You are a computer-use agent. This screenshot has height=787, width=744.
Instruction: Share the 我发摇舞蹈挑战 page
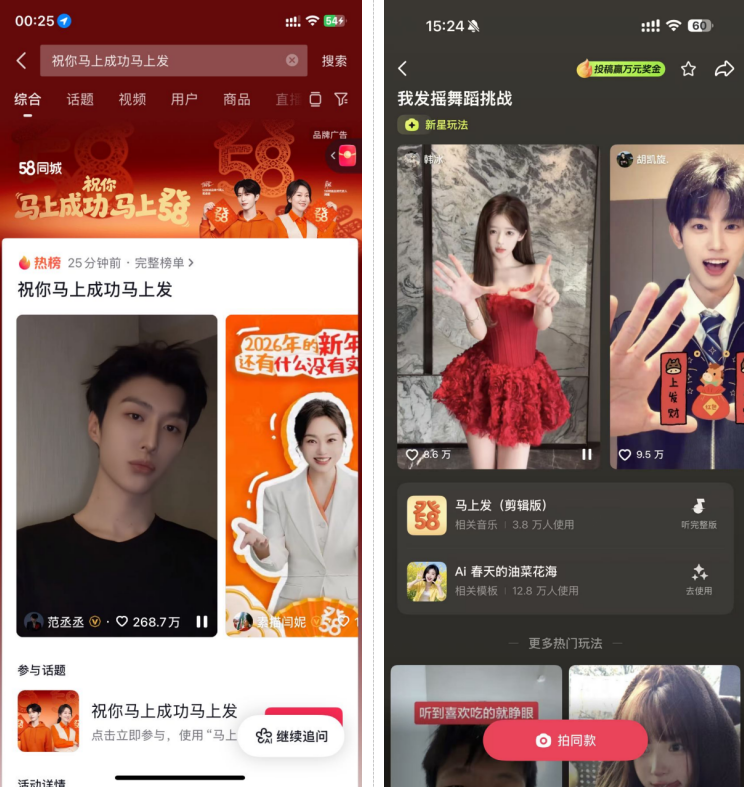tap(724, 69)
